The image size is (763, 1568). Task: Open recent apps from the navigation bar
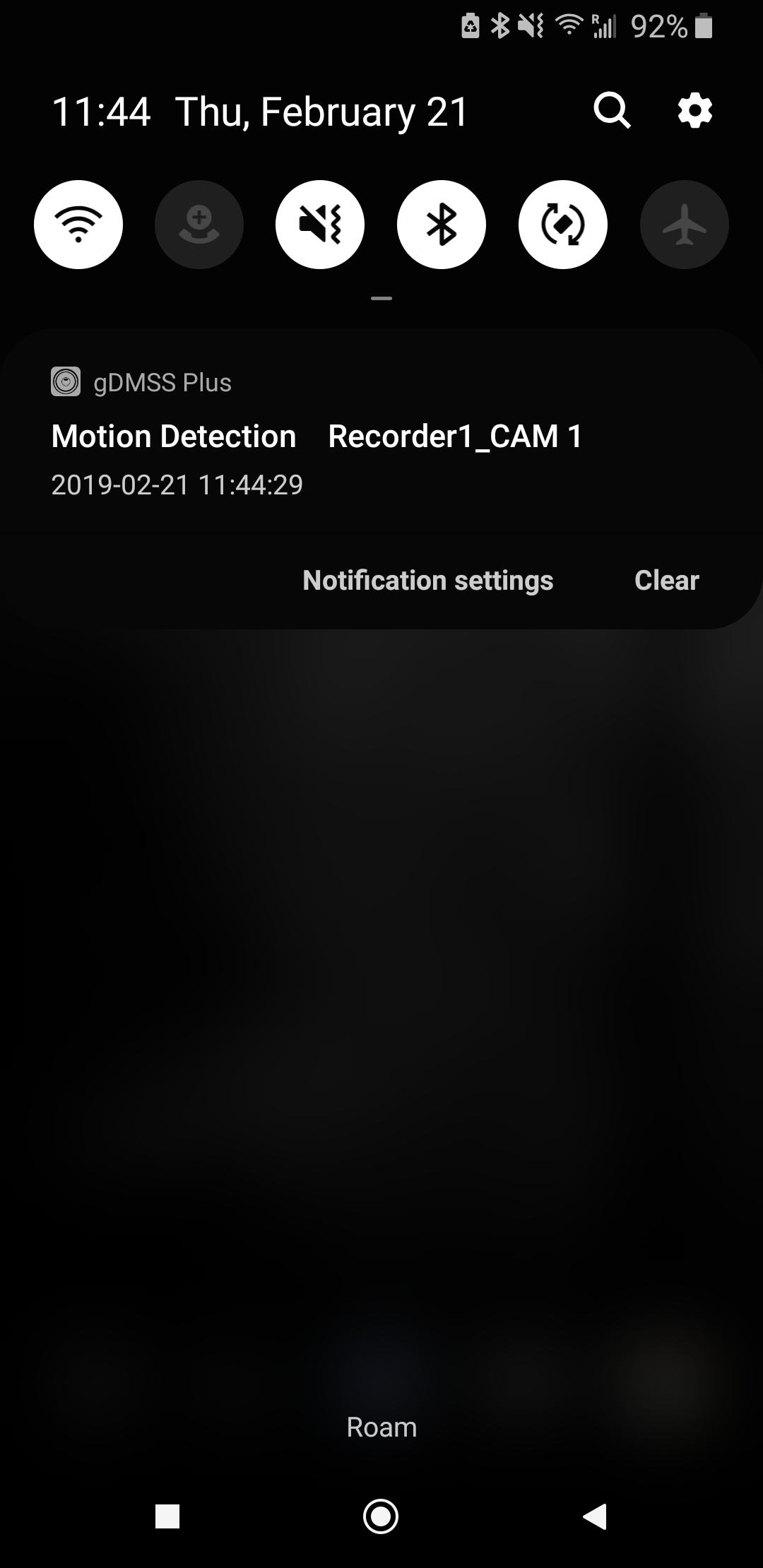[167, 1516]
